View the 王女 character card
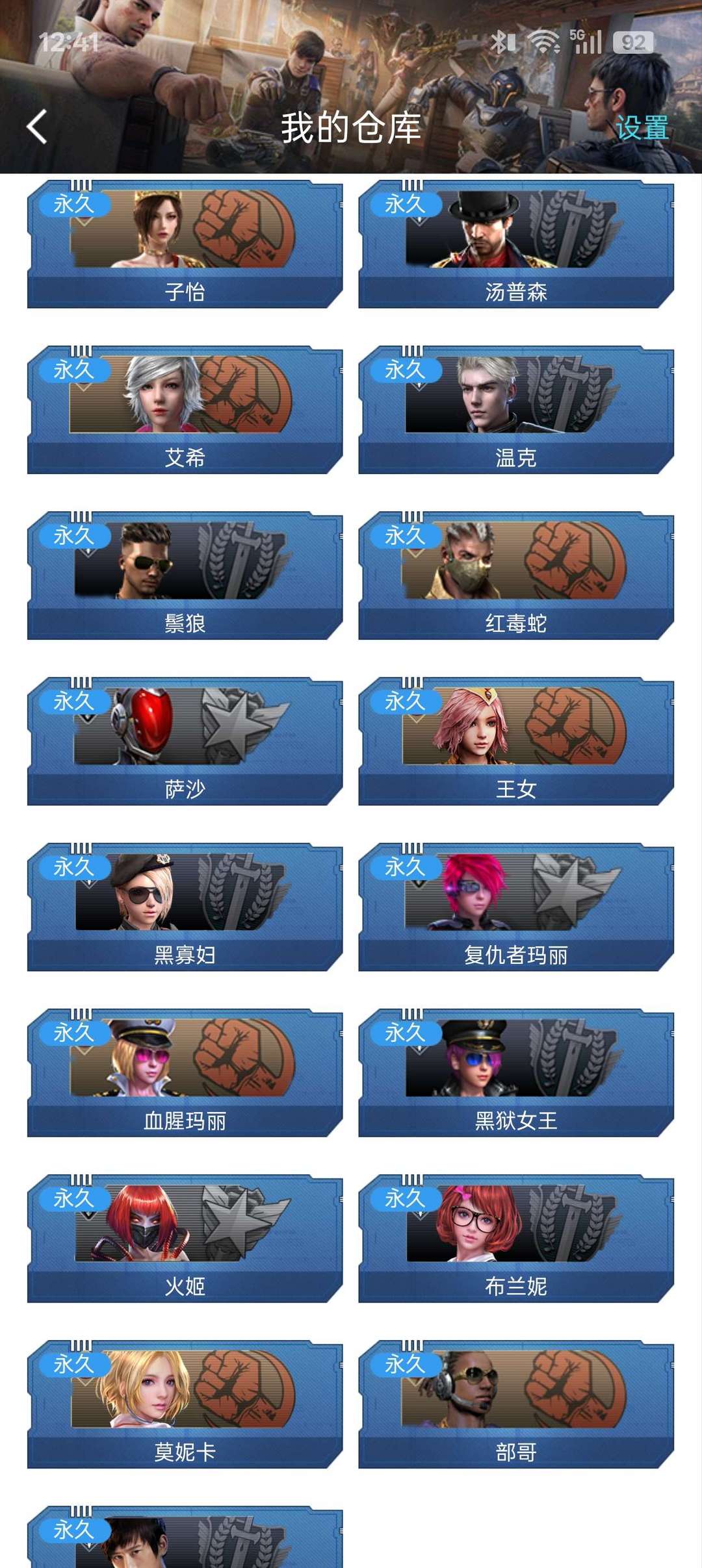This screenshot has height=1568, width=702. tap(515, 742)
